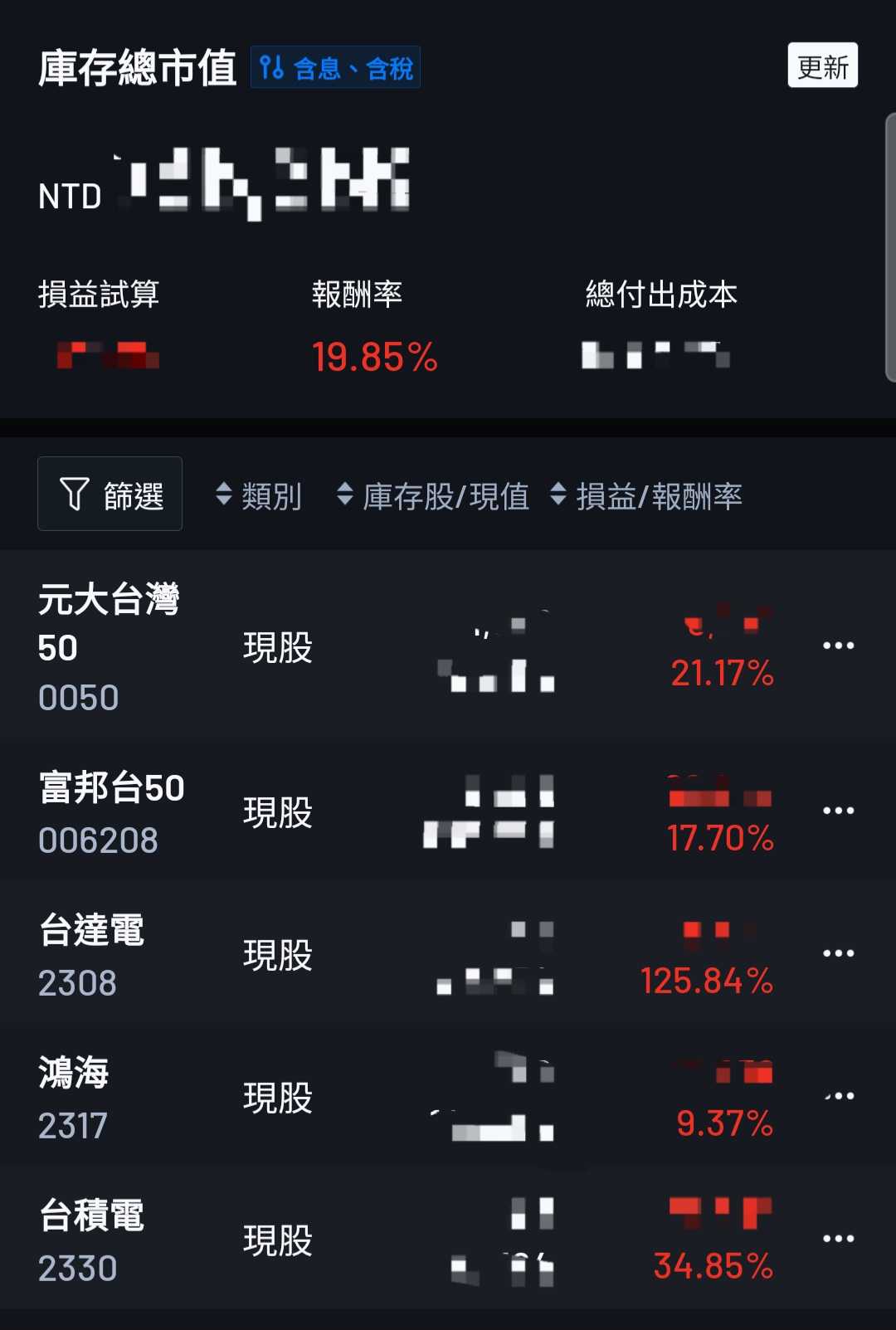Open more options for 富邦台50
This screenshot has width=896, height=1330.
pyautogui.click(x=838, y=811)
